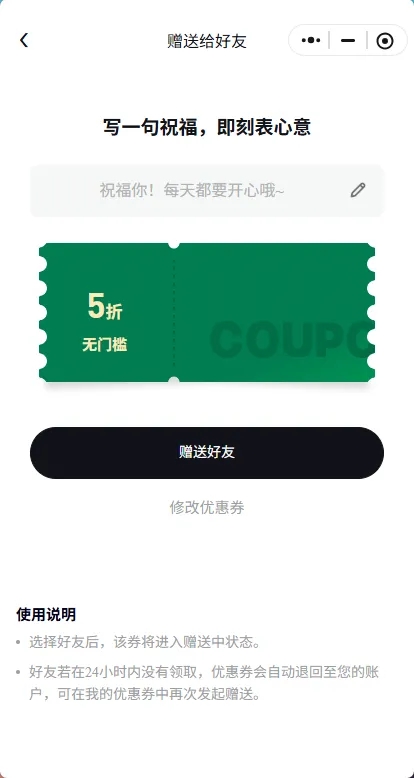This screenshot has height=778, width=414.
Task: Tap the 赠送好友 button
Action: click(x=207, y=453)
